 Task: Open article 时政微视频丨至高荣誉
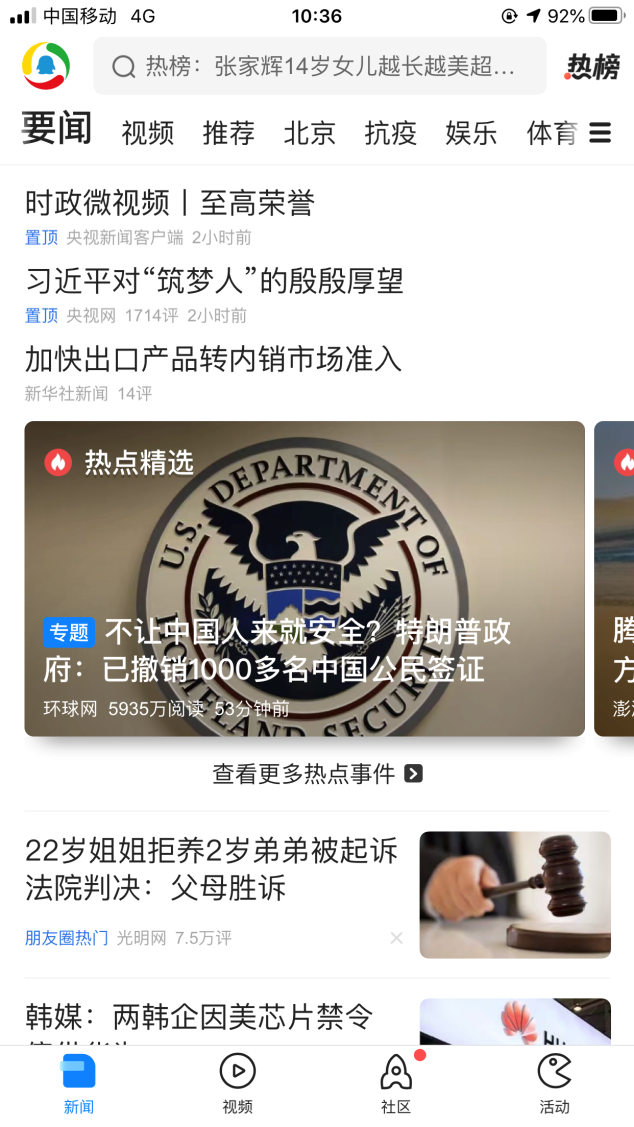pyautogui.click(x=170, y=204)
